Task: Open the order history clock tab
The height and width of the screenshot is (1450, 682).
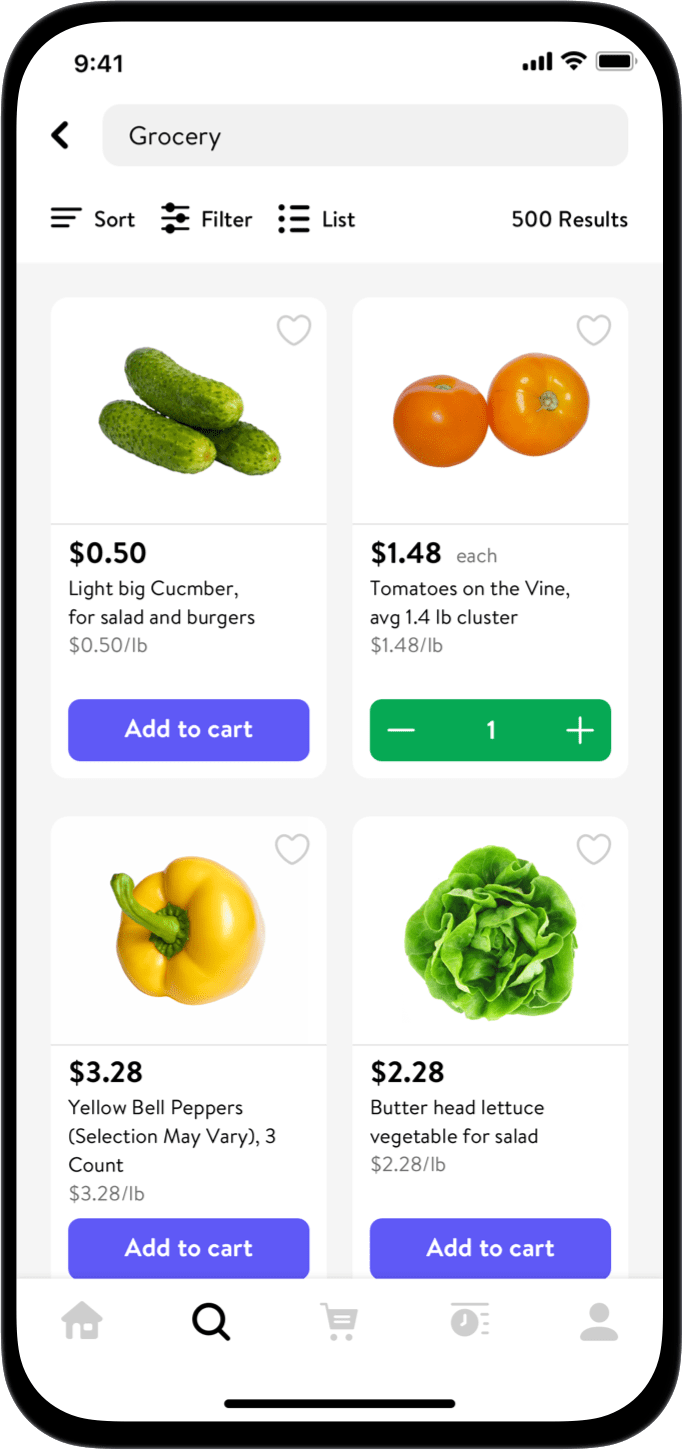Action: coord(469,1322)
